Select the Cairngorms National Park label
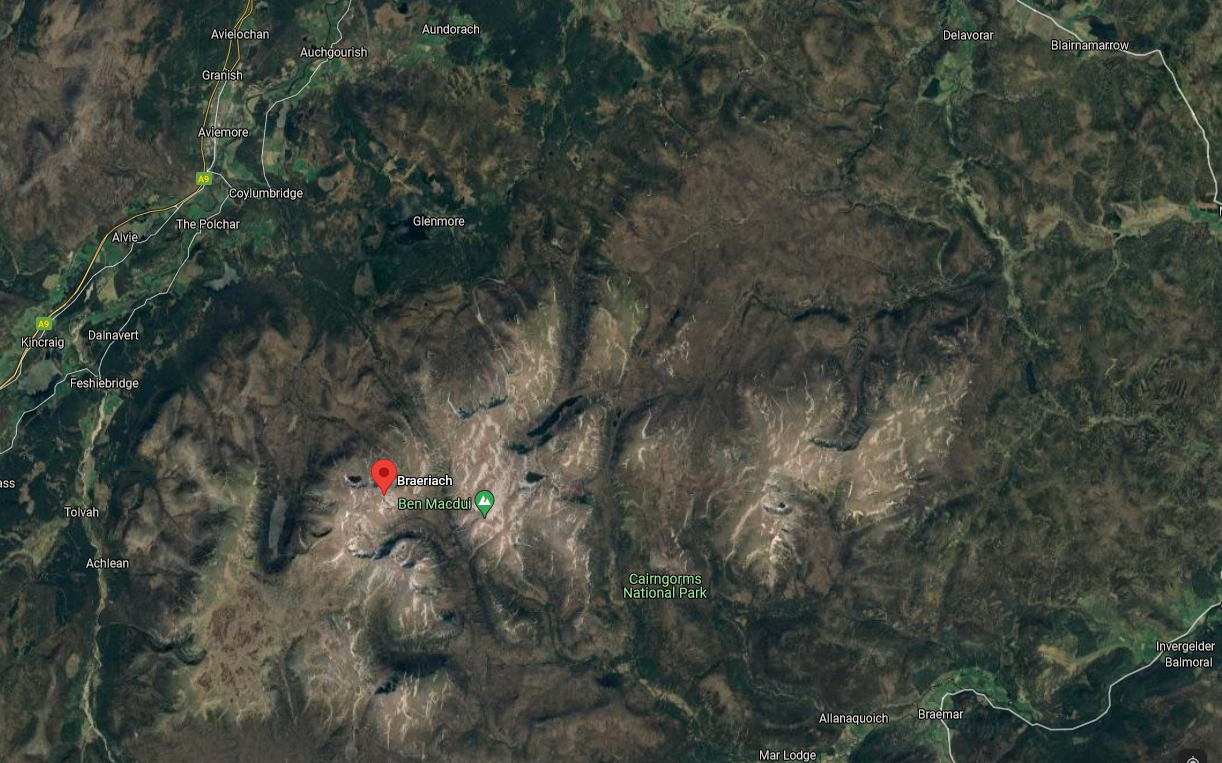The width and height of the screenshot is (1222, 763). (664, 586)
